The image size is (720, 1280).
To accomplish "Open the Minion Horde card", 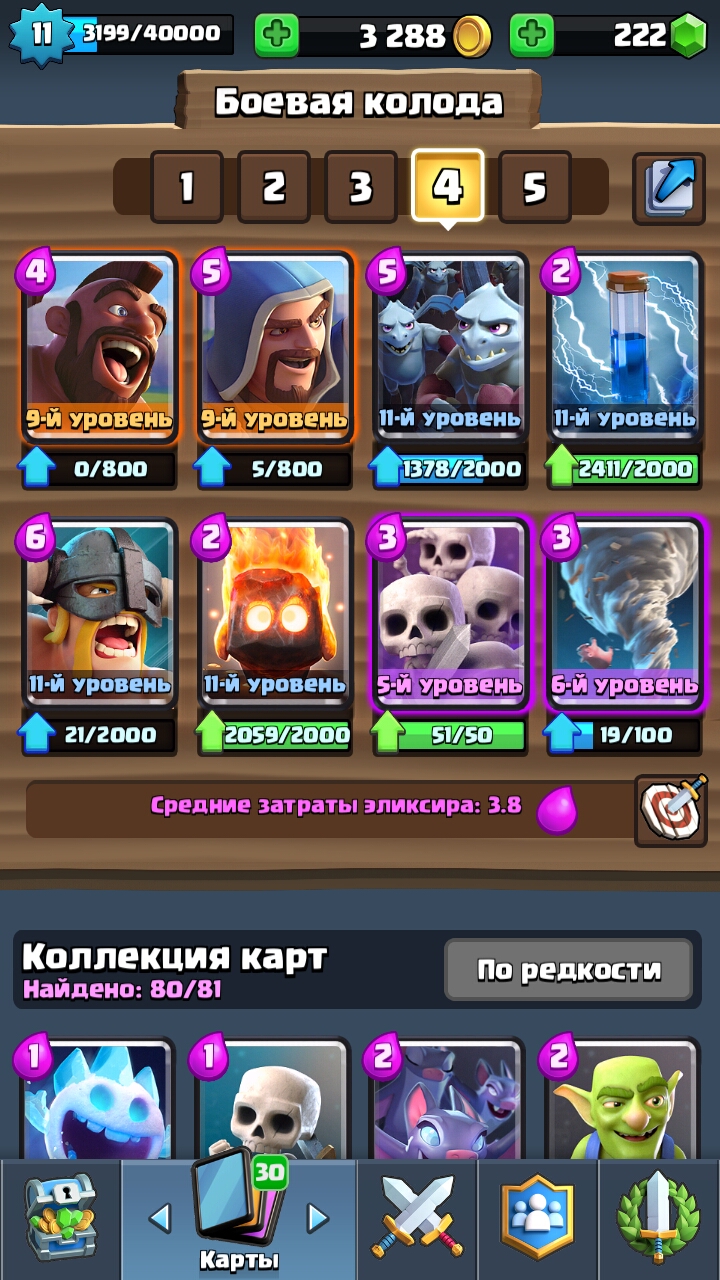I will [x=450, y=345].
